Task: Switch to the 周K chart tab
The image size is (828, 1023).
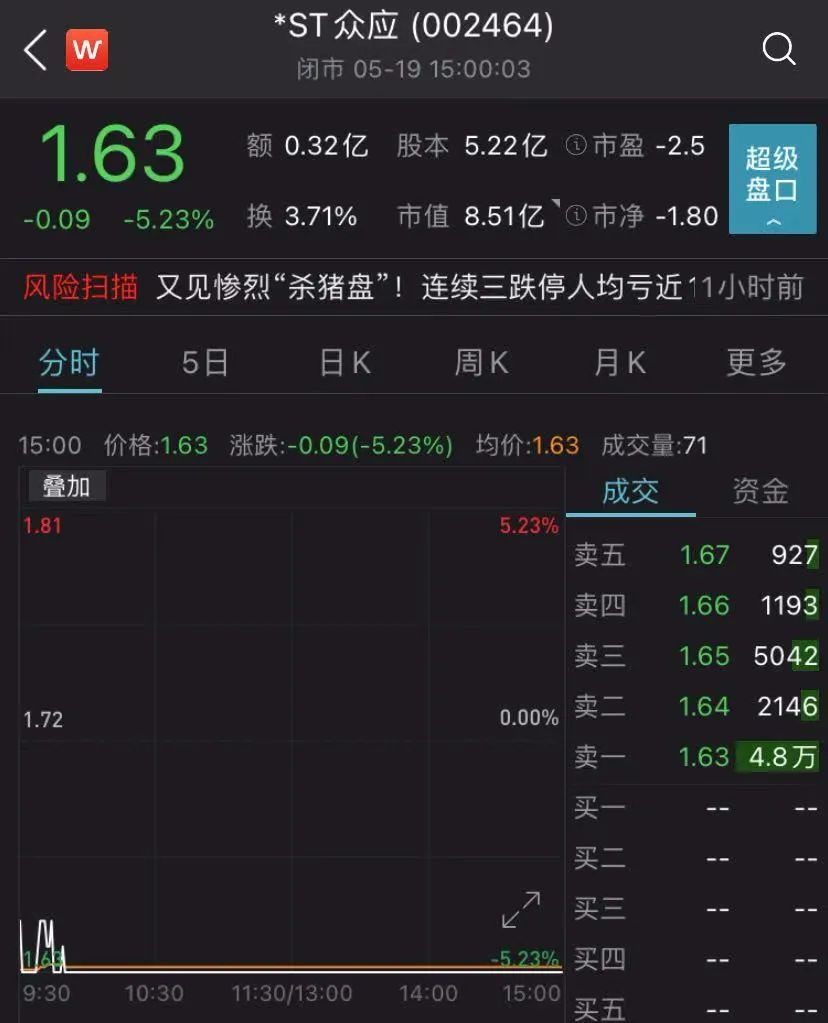Action: [x=481, y=362]
